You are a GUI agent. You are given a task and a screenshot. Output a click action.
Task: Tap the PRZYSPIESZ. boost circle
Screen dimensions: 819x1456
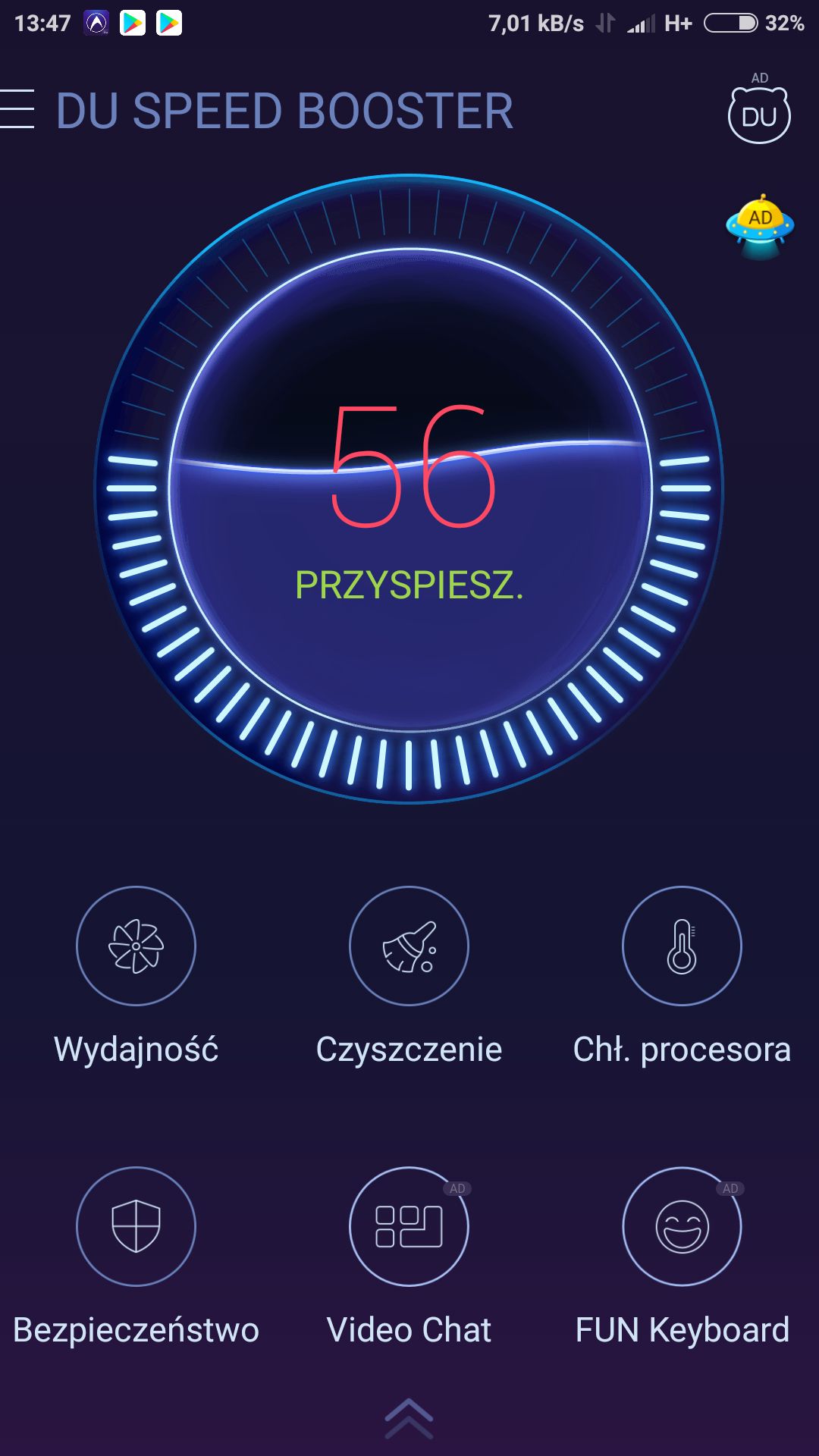[409, 489]
